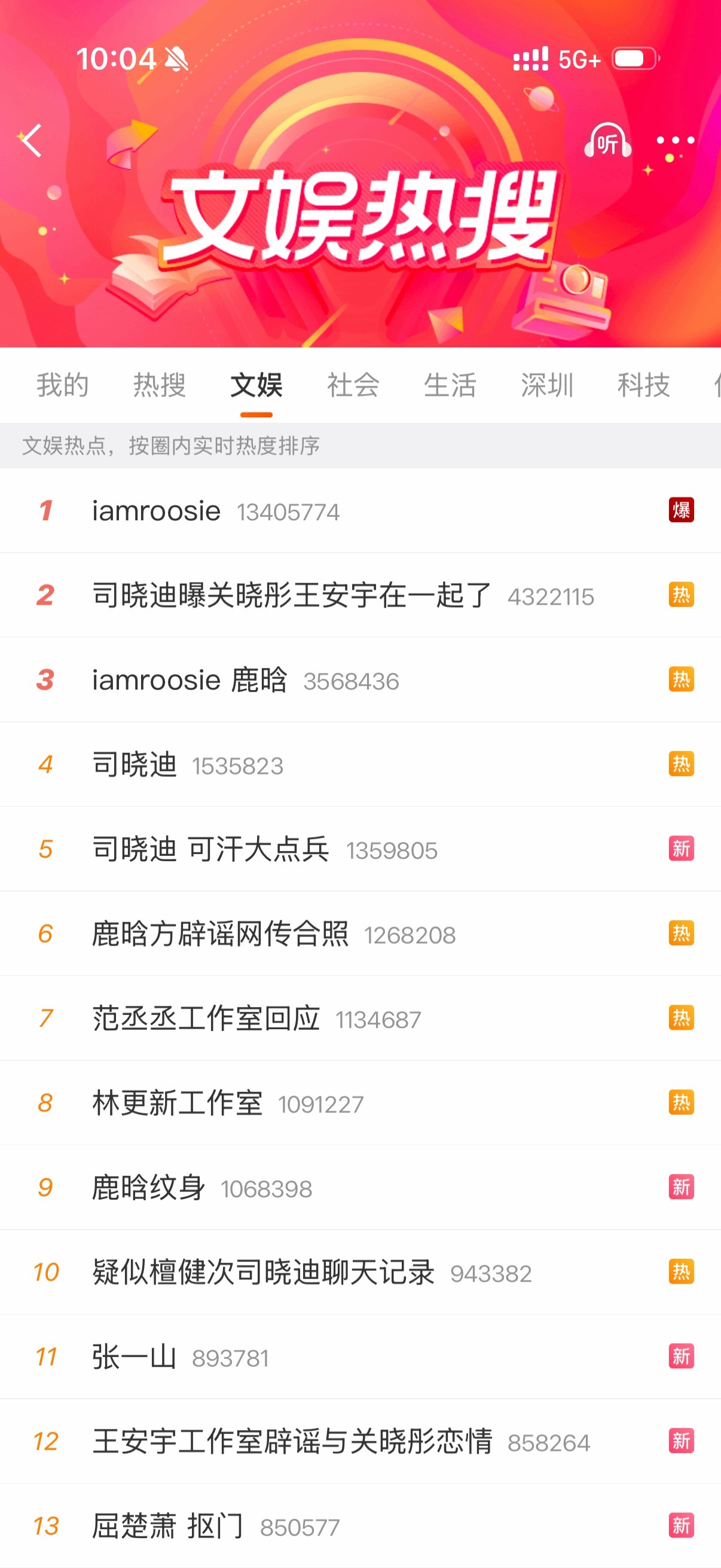721x1568 pixels.
Task: Switch to the 热搜 tab
Action: [x=161, y=386]
